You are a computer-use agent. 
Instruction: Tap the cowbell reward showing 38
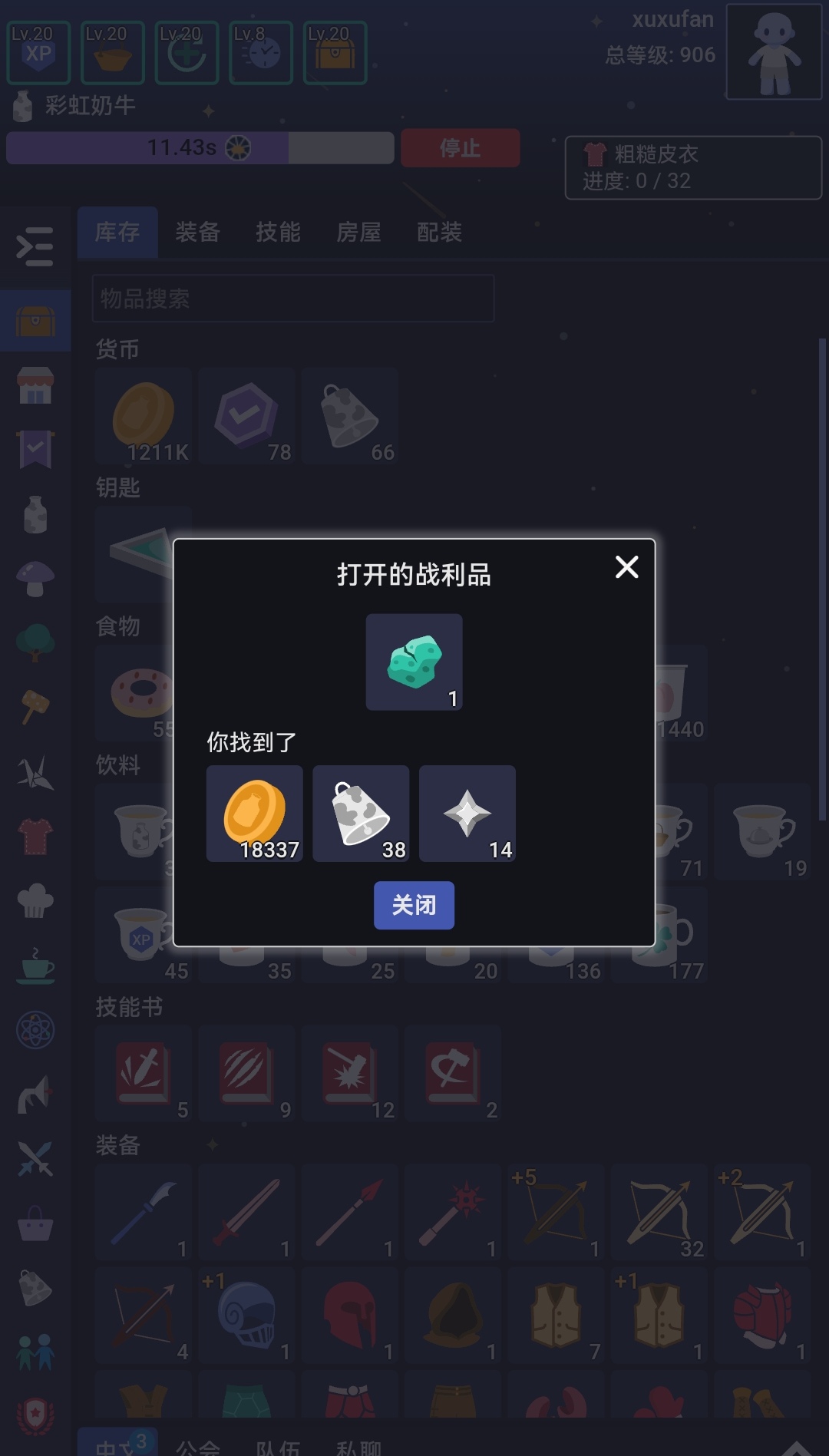360,813
